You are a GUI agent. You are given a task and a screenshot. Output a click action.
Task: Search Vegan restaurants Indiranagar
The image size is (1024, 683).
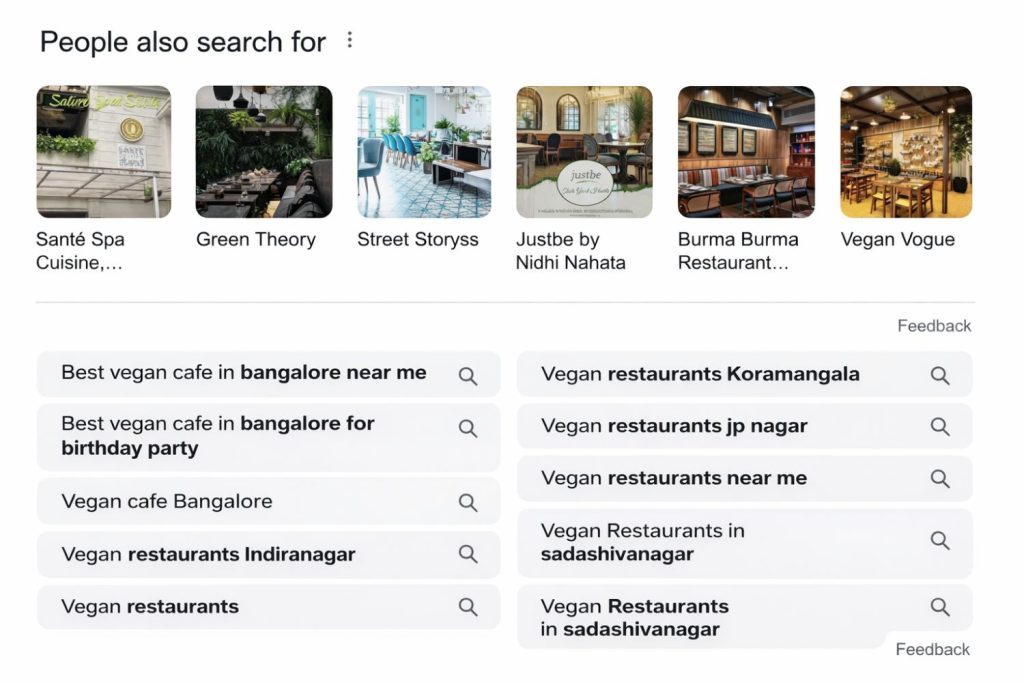coord(268,555)
